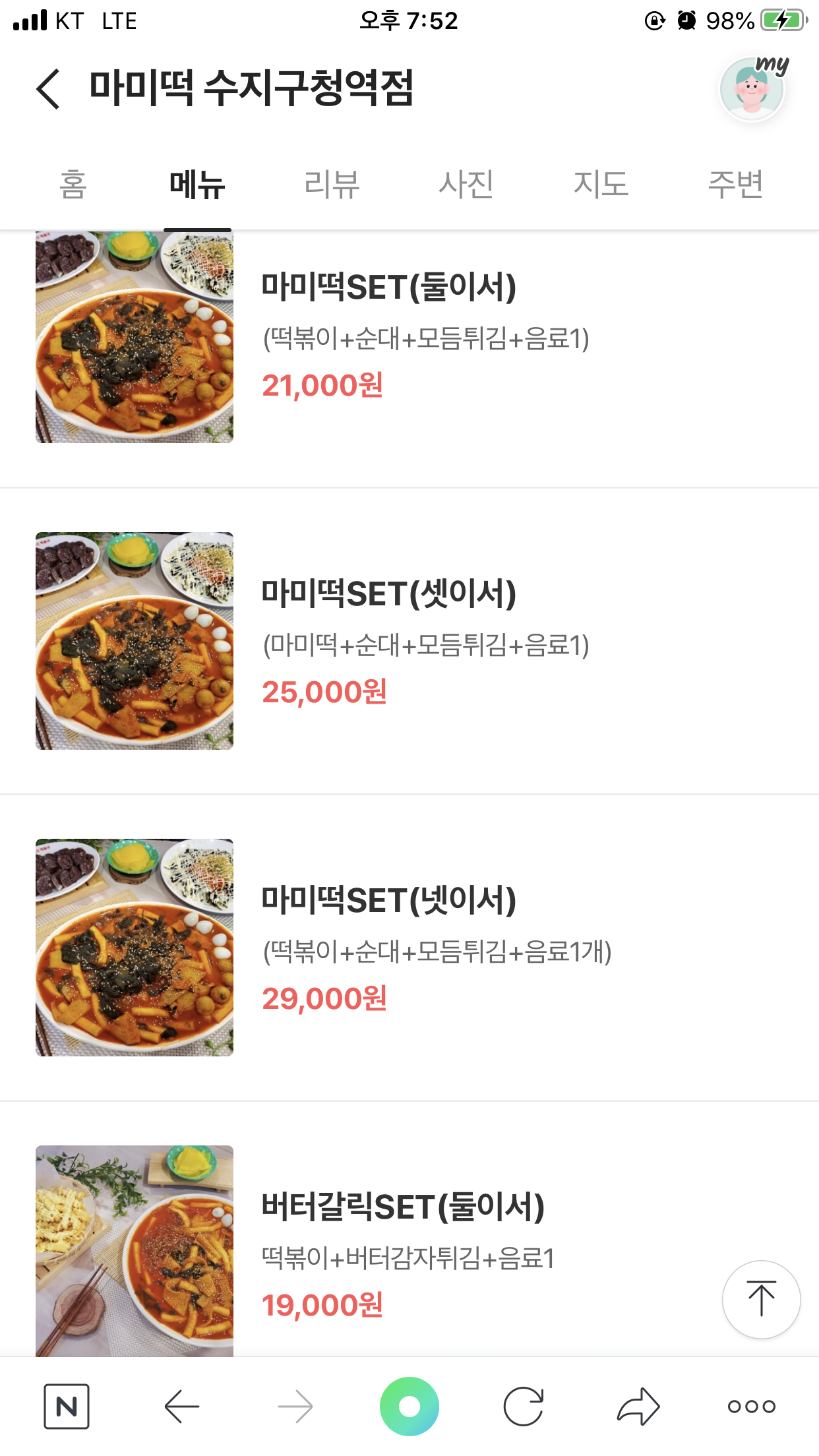The width and height of the screenshot is (819, 1456).
Task: Open 마미떡SET(셋이서) menu item
Action: [x=409, y=641]
